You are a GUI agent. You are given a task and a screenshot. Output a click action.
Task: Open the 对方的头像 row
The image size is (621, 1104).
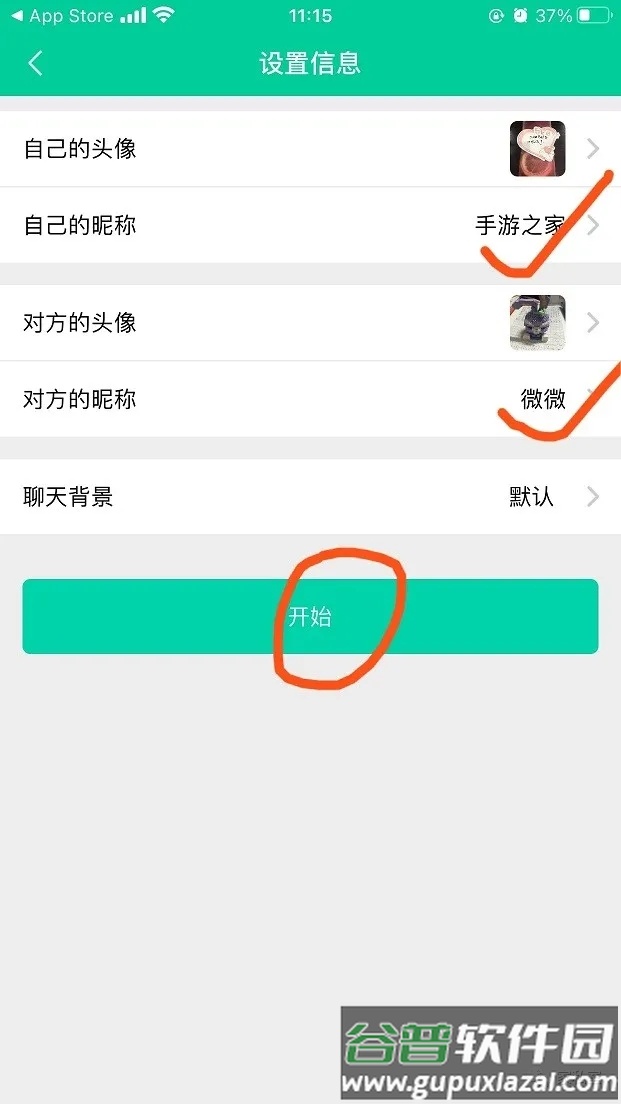point(310,323)
